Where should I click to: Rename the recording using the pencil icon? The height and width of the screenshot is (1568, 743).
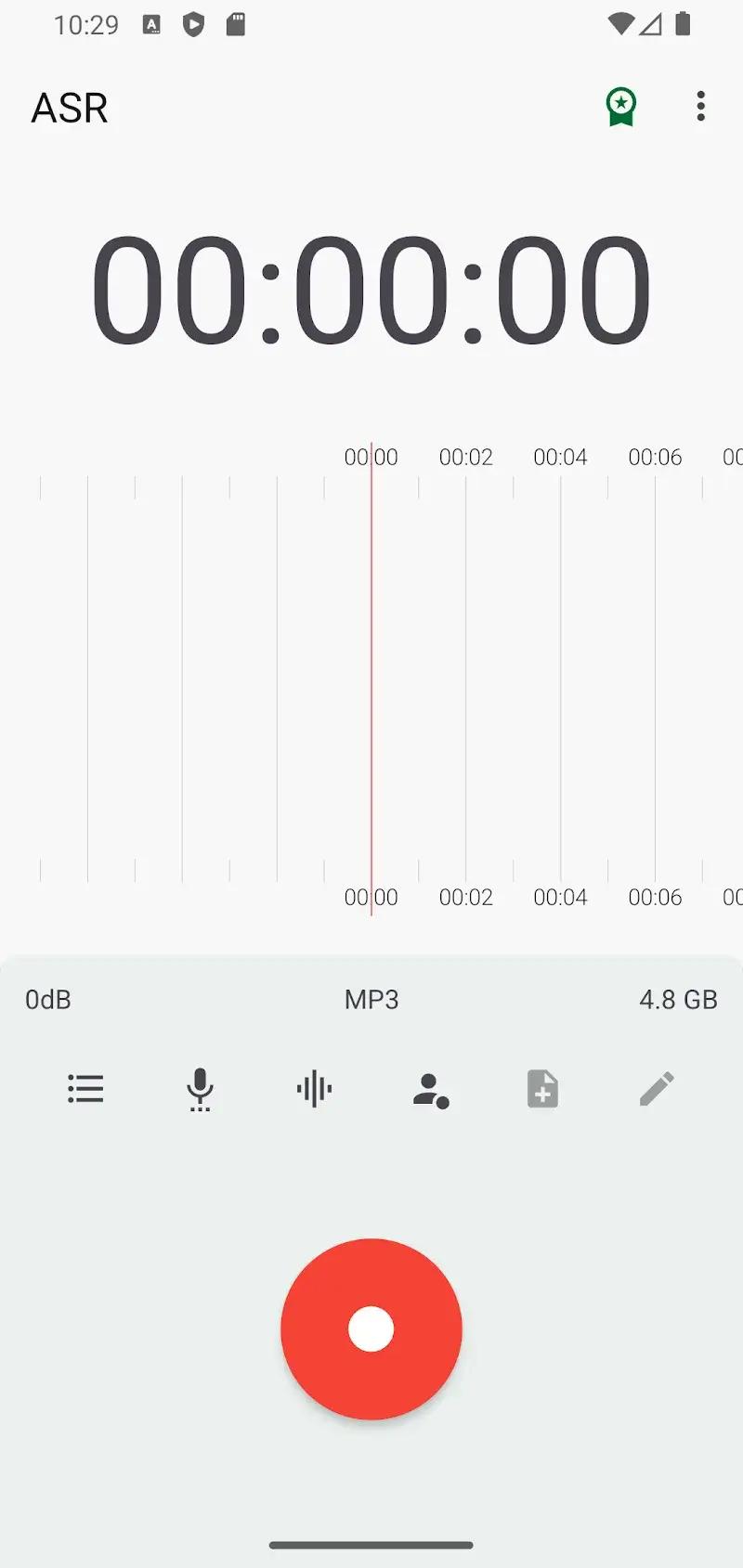[658, 1089]
